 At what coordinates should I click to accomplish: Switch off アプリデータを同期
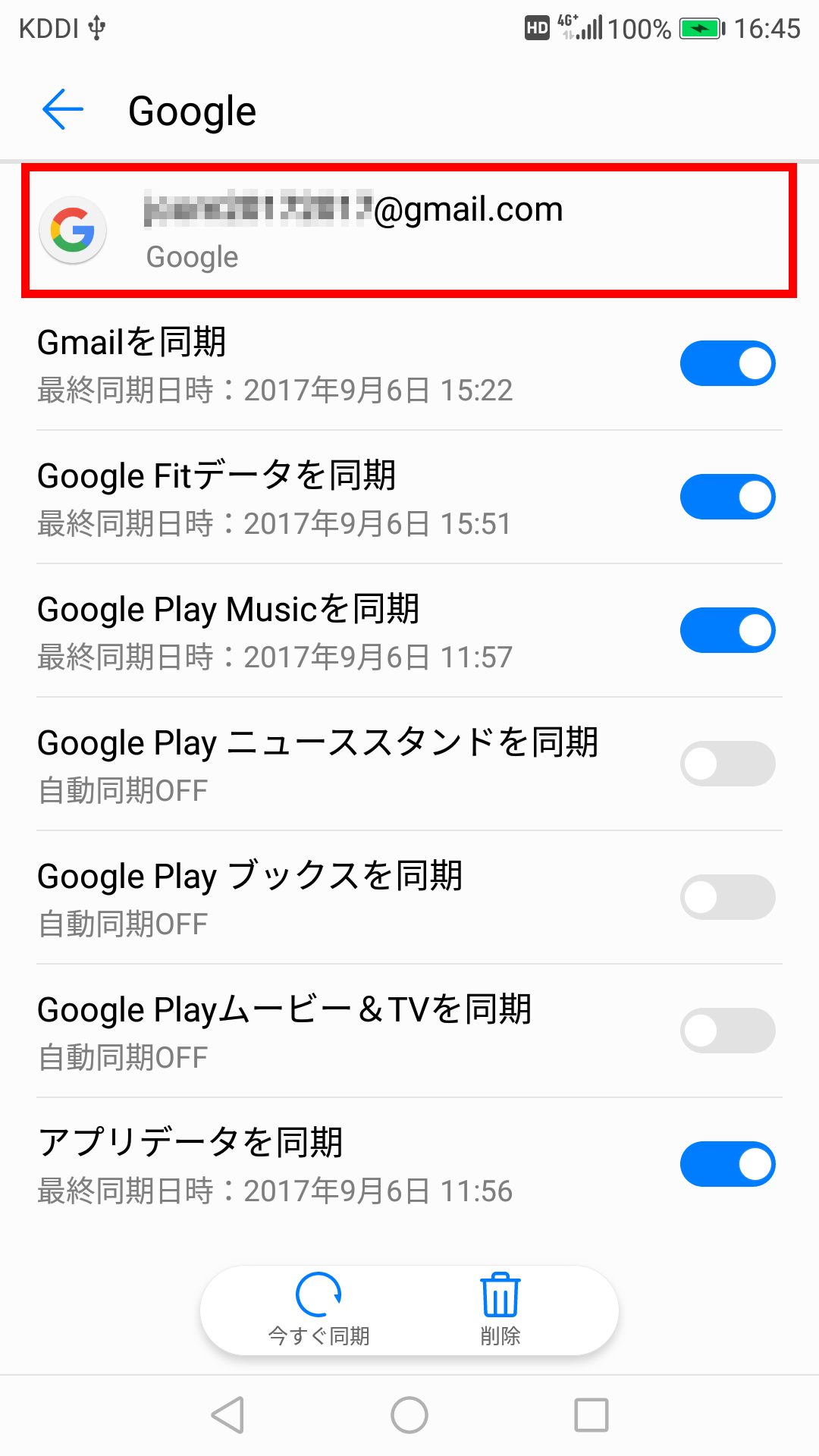click(x=727, y=1164)
